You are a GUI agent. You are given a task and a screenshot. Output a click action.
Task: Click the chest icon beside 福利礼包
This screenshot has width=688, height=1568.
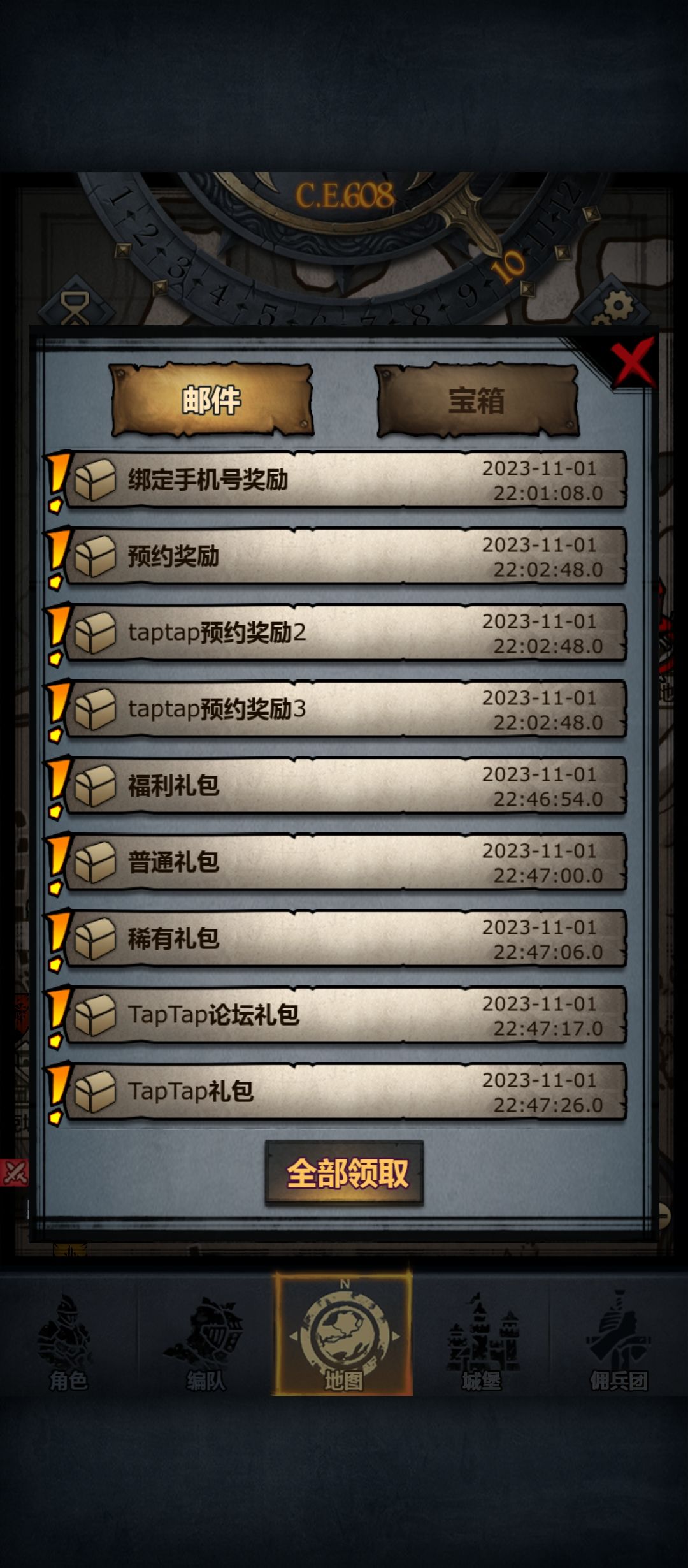(x=97, y=785)
